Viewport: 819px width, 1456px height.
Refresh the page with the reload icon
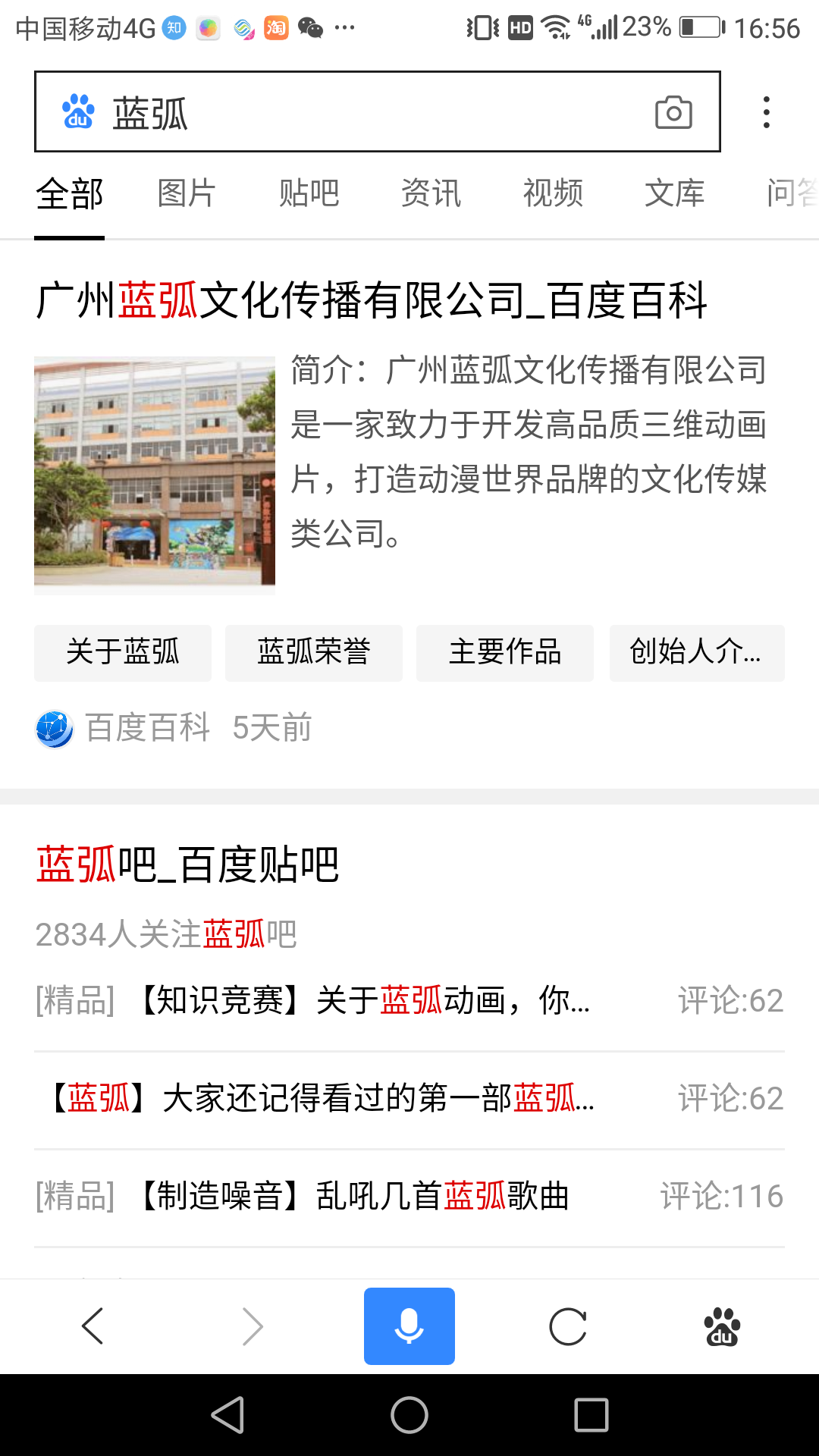click(x=568, y=1326)
